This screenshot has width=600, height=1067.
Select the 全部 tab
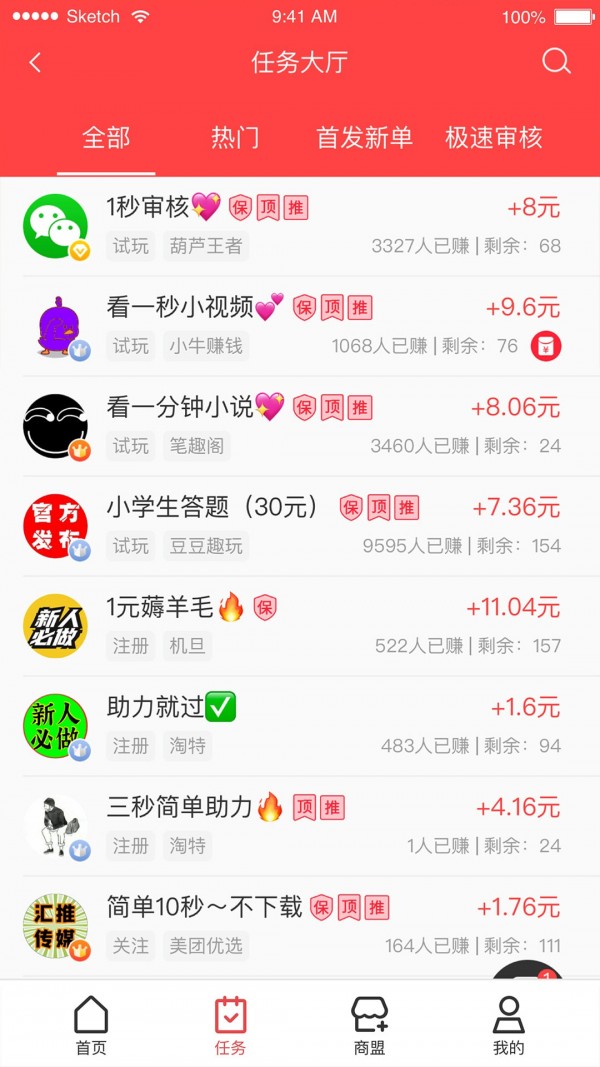[x=106, y=137]
